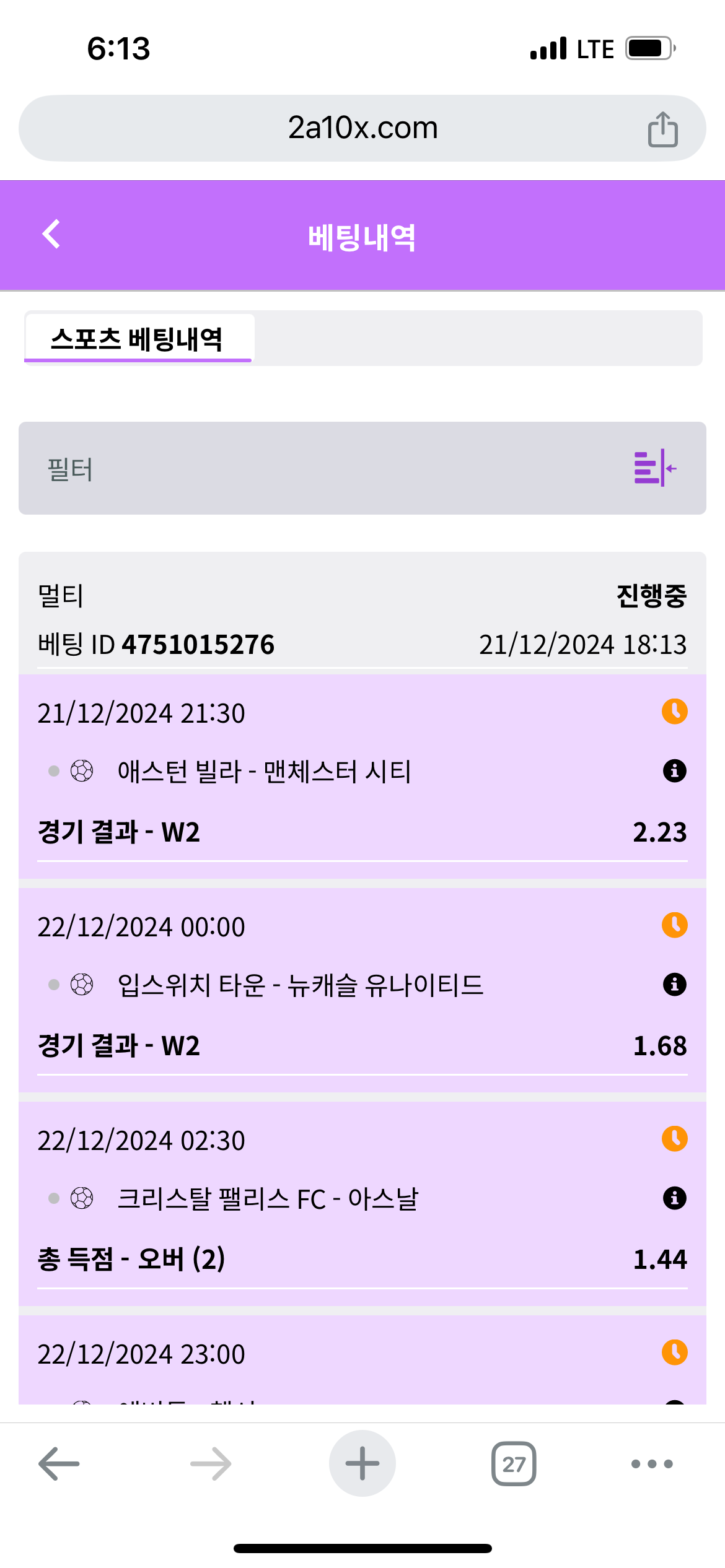Open the browser's more options menu
This screenshot has height=1568, width=725.
pyautogui.click(x=651, y=1464)
